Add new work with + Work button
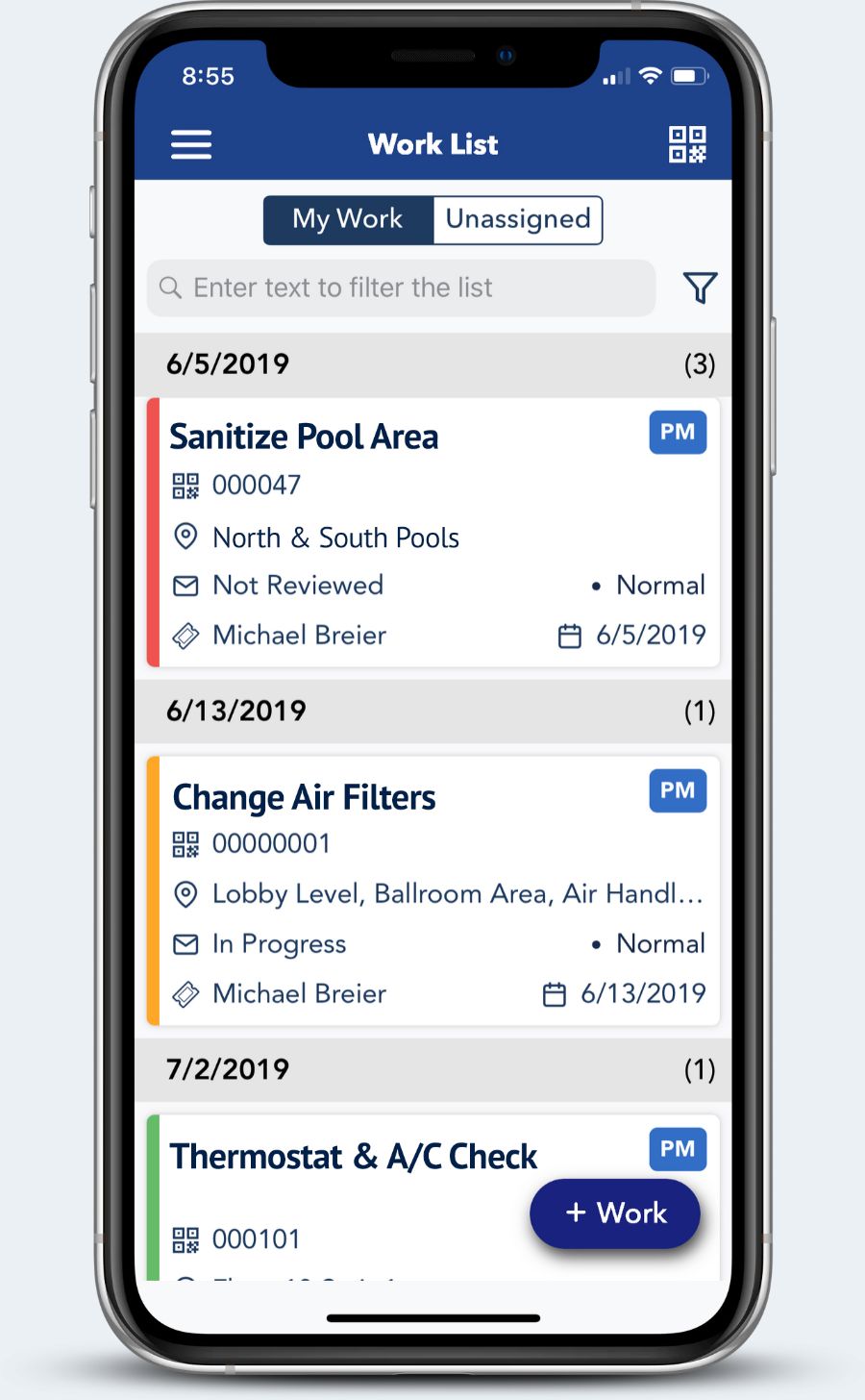865x1400 pixels. [615, 1213]
